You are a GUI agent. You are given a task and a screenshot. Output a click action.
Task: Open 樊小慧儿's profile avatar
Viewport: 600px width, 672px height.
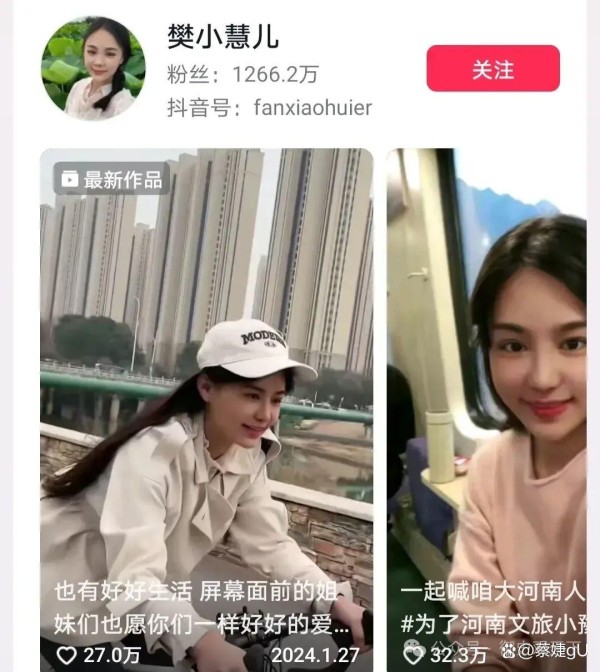93,68
